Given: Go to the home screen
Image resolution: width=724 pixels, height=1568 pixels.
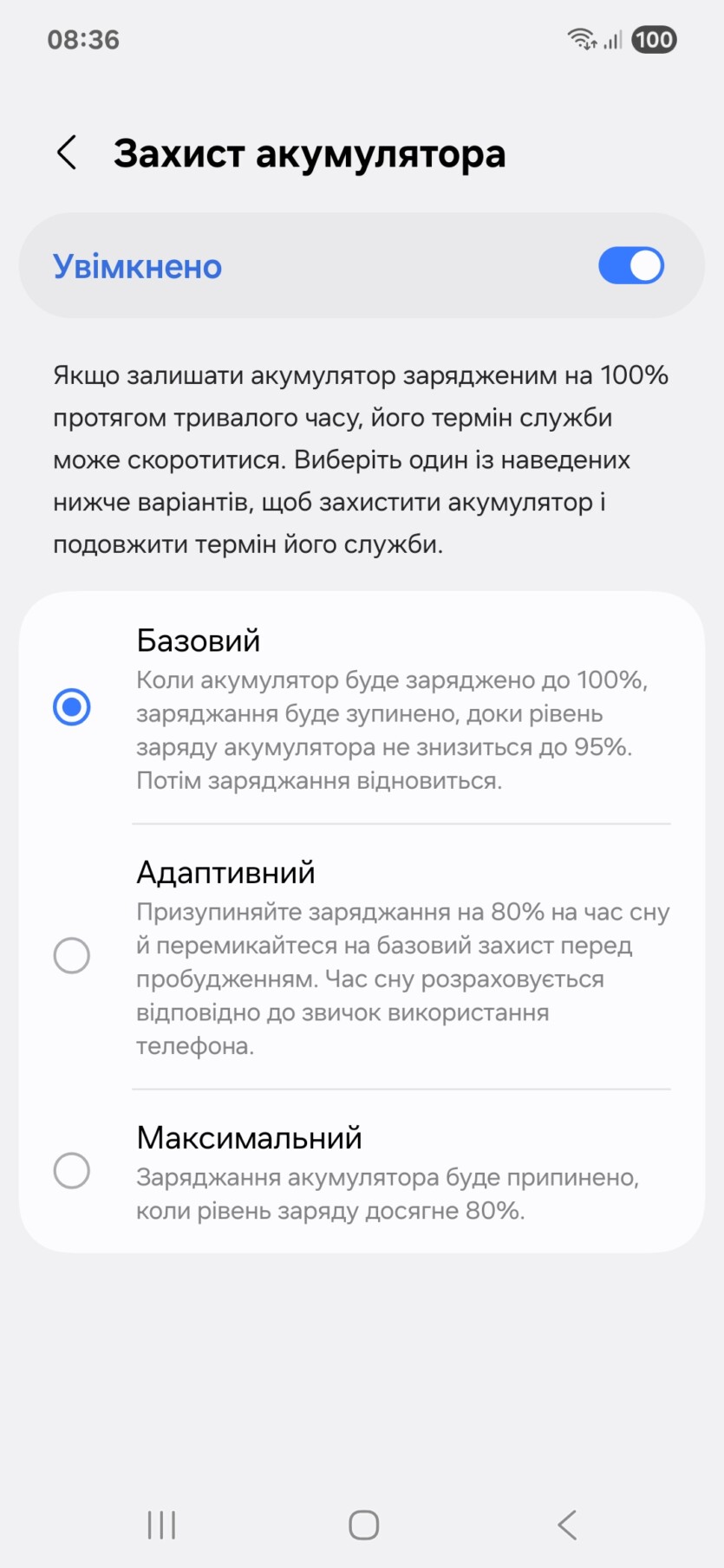Looking at the screenshot, I should [x=363, y=1525].
